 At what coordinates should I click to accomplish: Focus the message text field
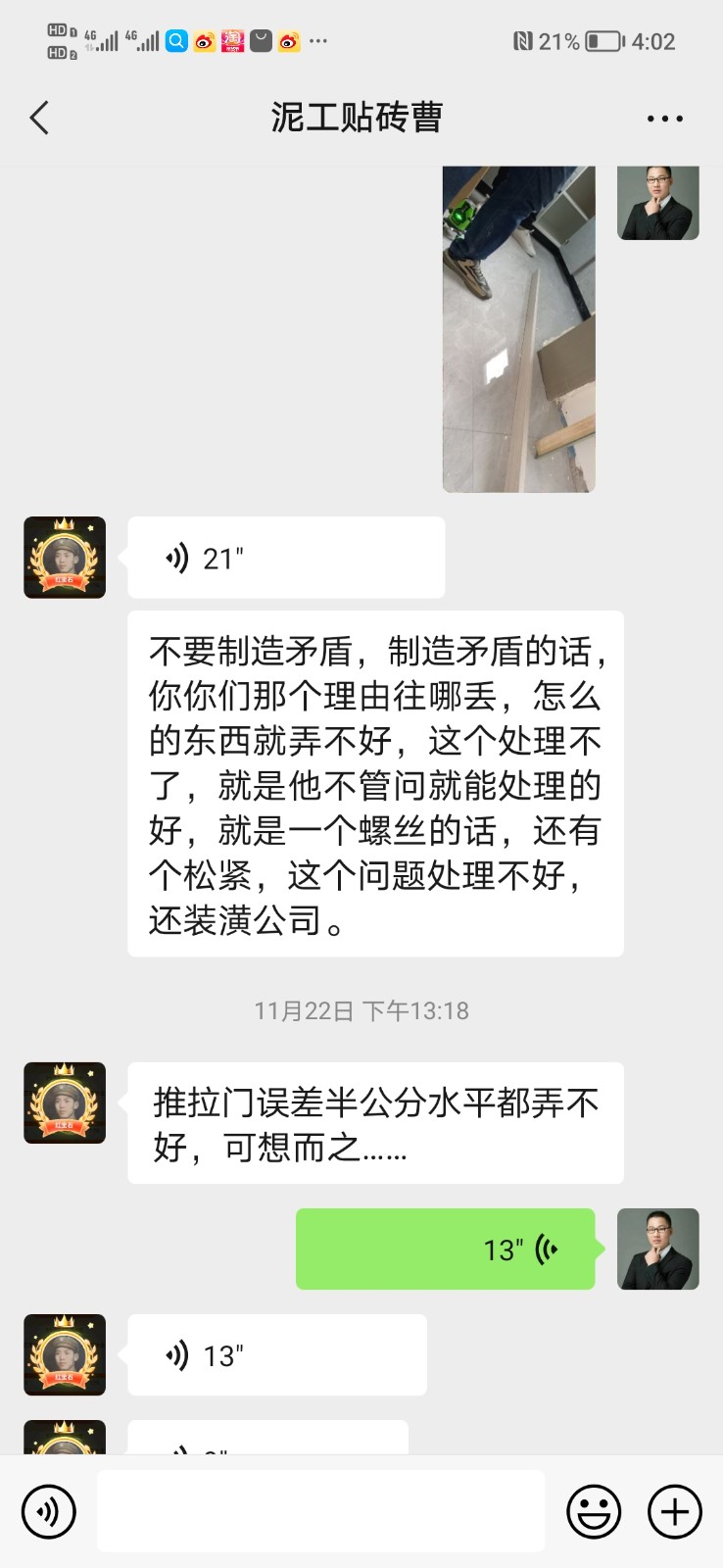tap(320, 1510)
